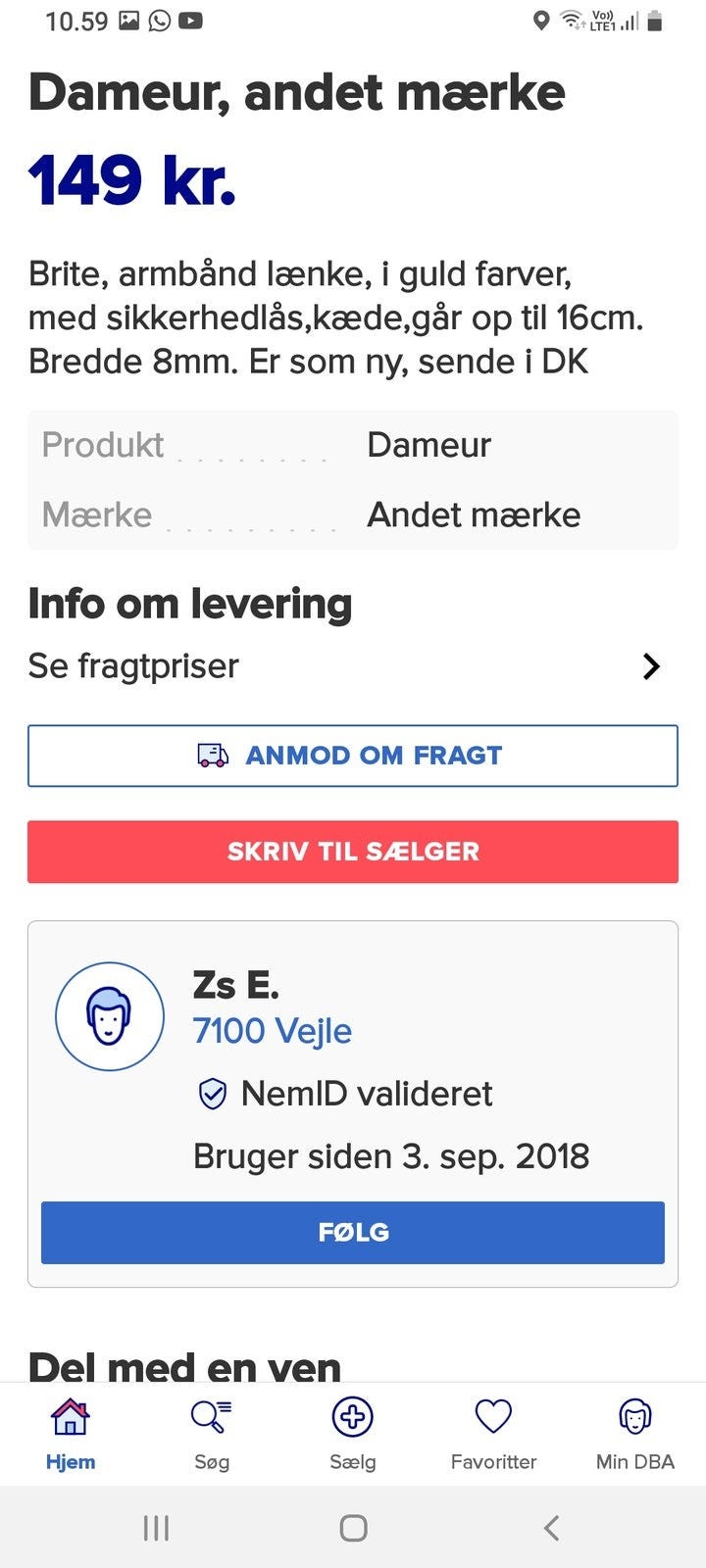The image size is (706, 1568).
Task: Tap the WhatsApp notification icon in status bar
Action: pos(160,20)
